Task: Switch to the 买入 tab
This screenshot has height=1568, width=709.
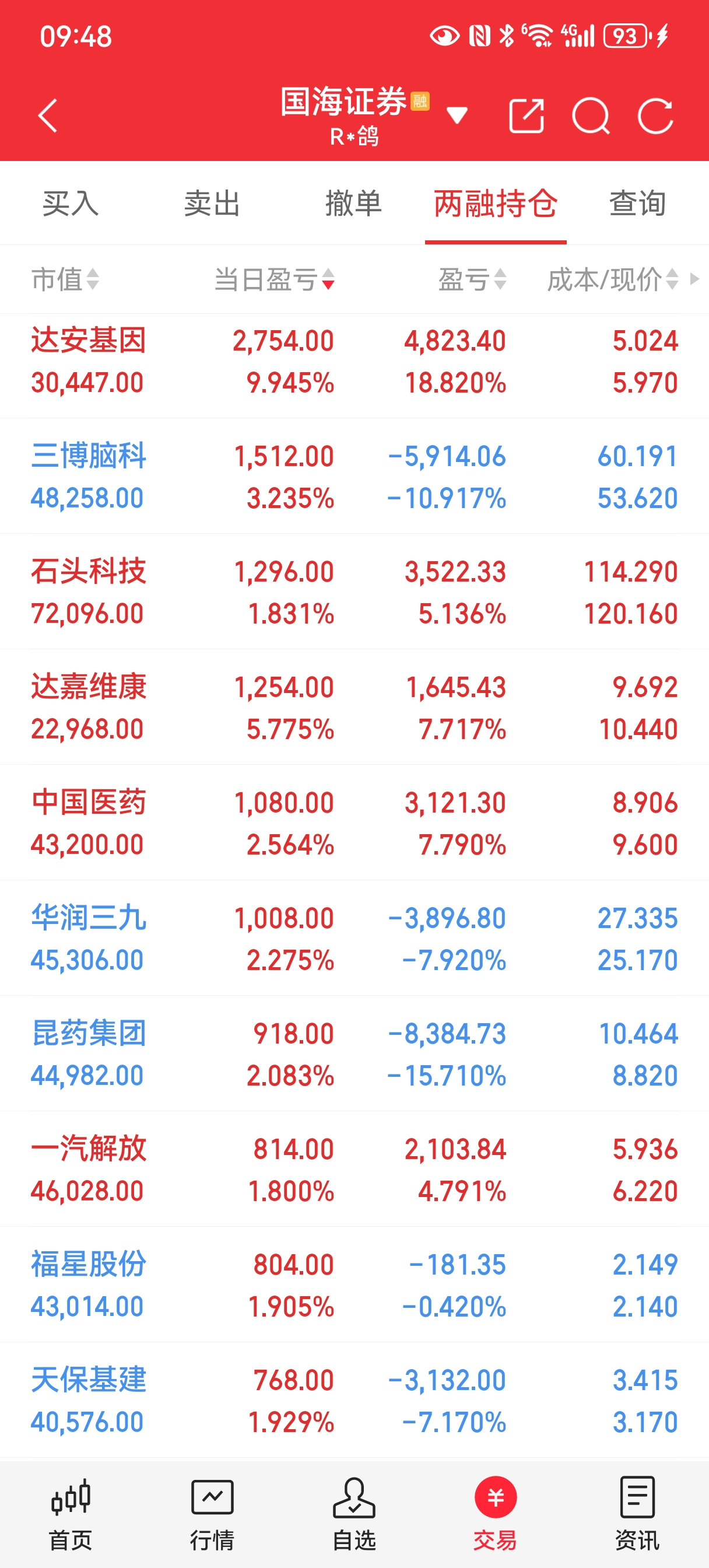Action: [x=71, y=204]
